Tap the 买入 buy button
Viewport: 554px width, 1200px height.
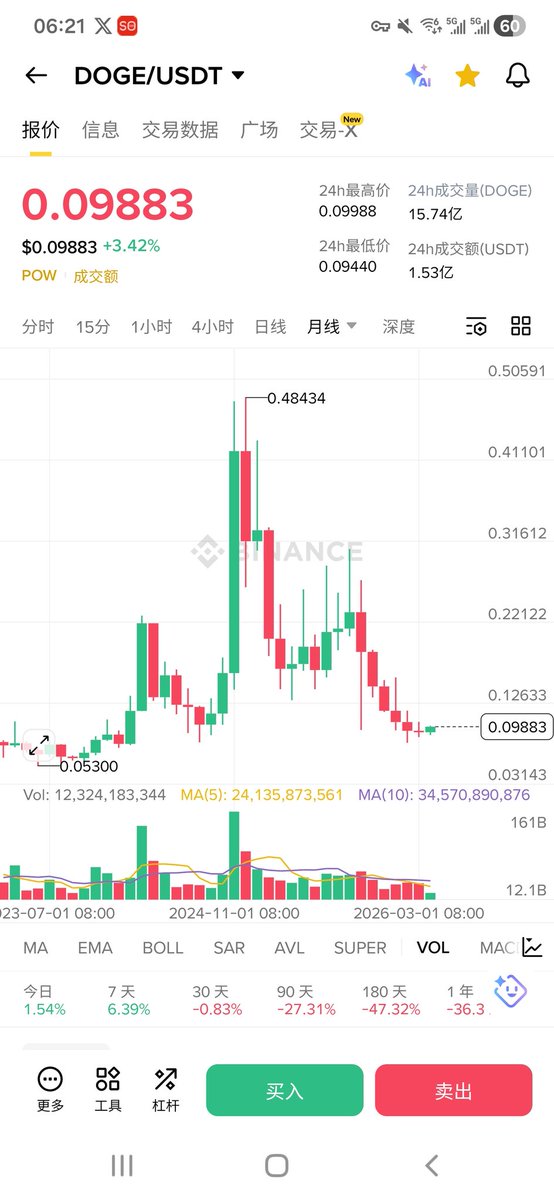[285, 1090]
